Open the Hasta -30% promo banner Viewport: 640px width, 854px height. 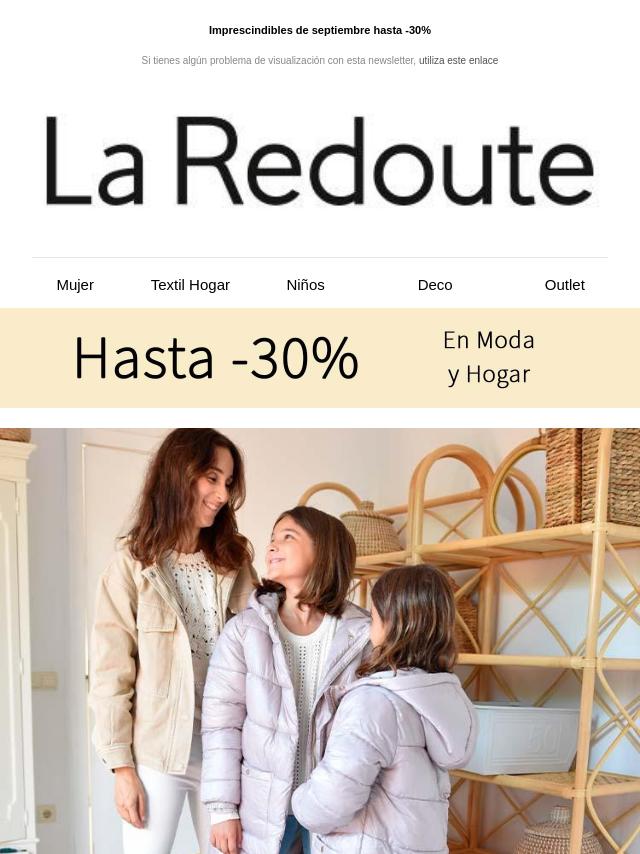coord(320,358)
